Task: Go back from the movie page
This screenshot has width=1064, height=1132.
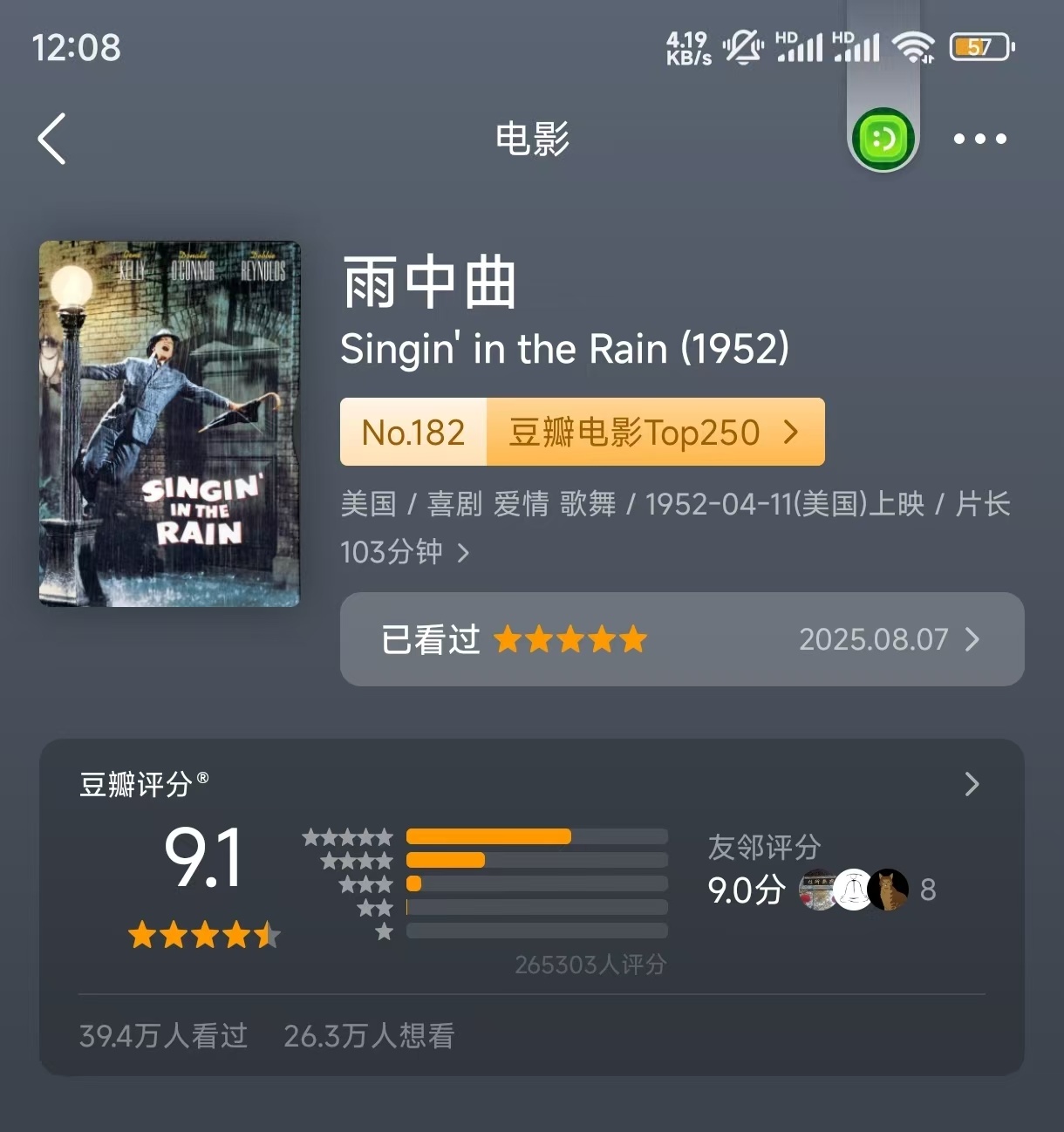Action: (x=52, y=139)
